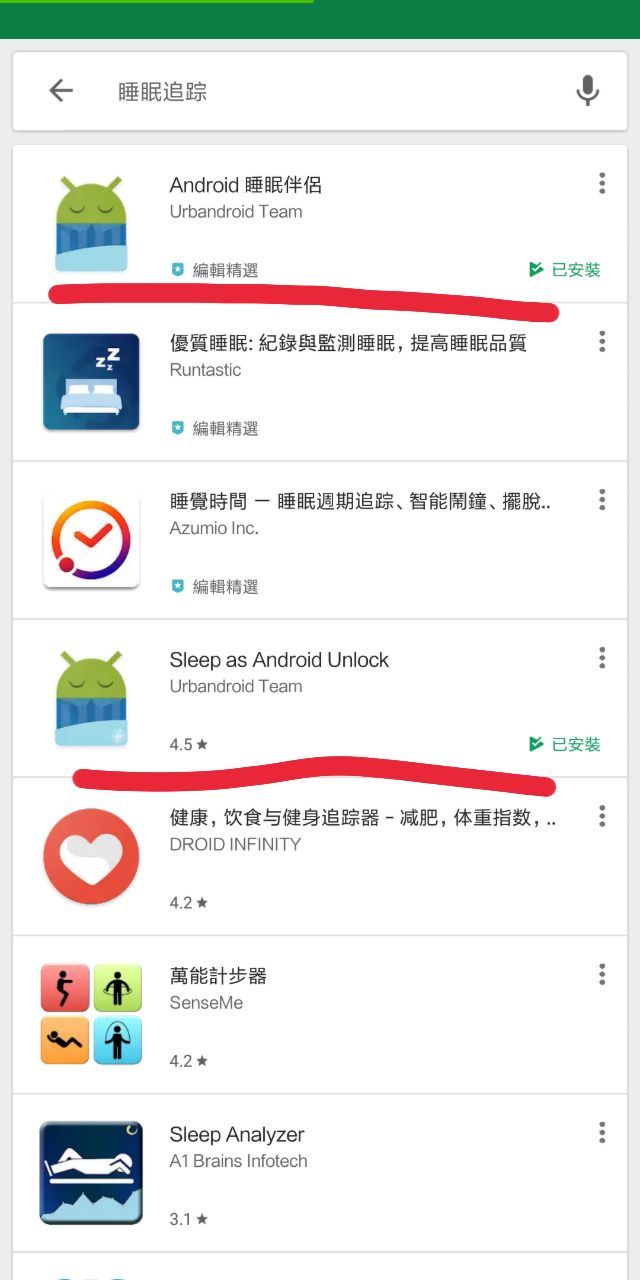Edit the 睡眠追踪 search query
This screenshot has height=1280, width=640.
[x=300, y=92]
